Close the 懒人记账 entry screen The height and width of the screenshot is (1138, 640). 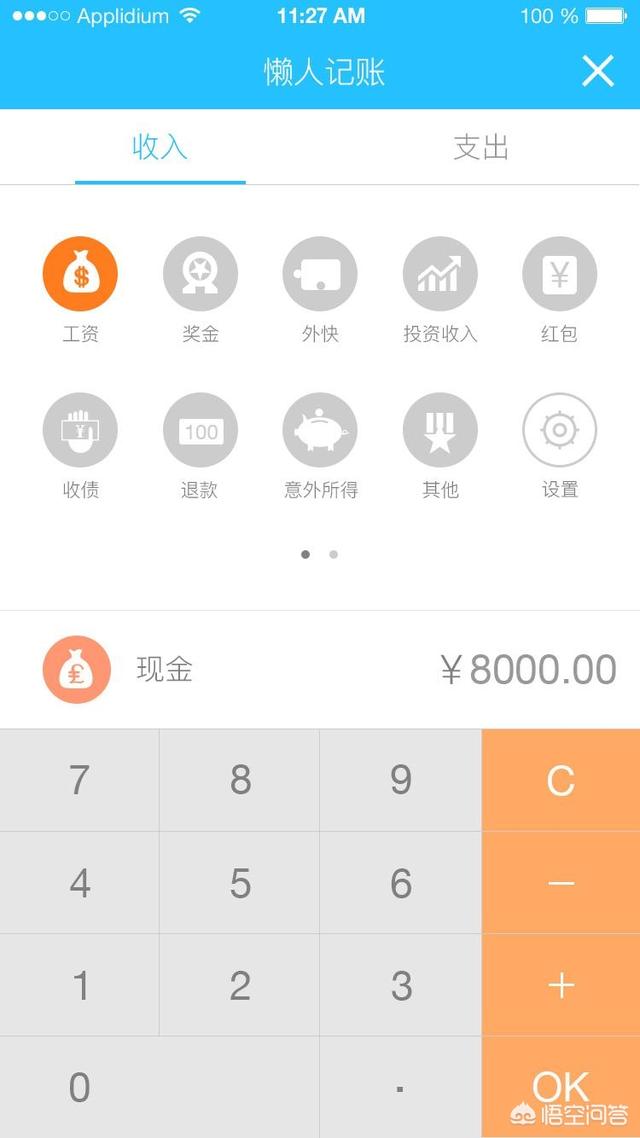[597, 71]
